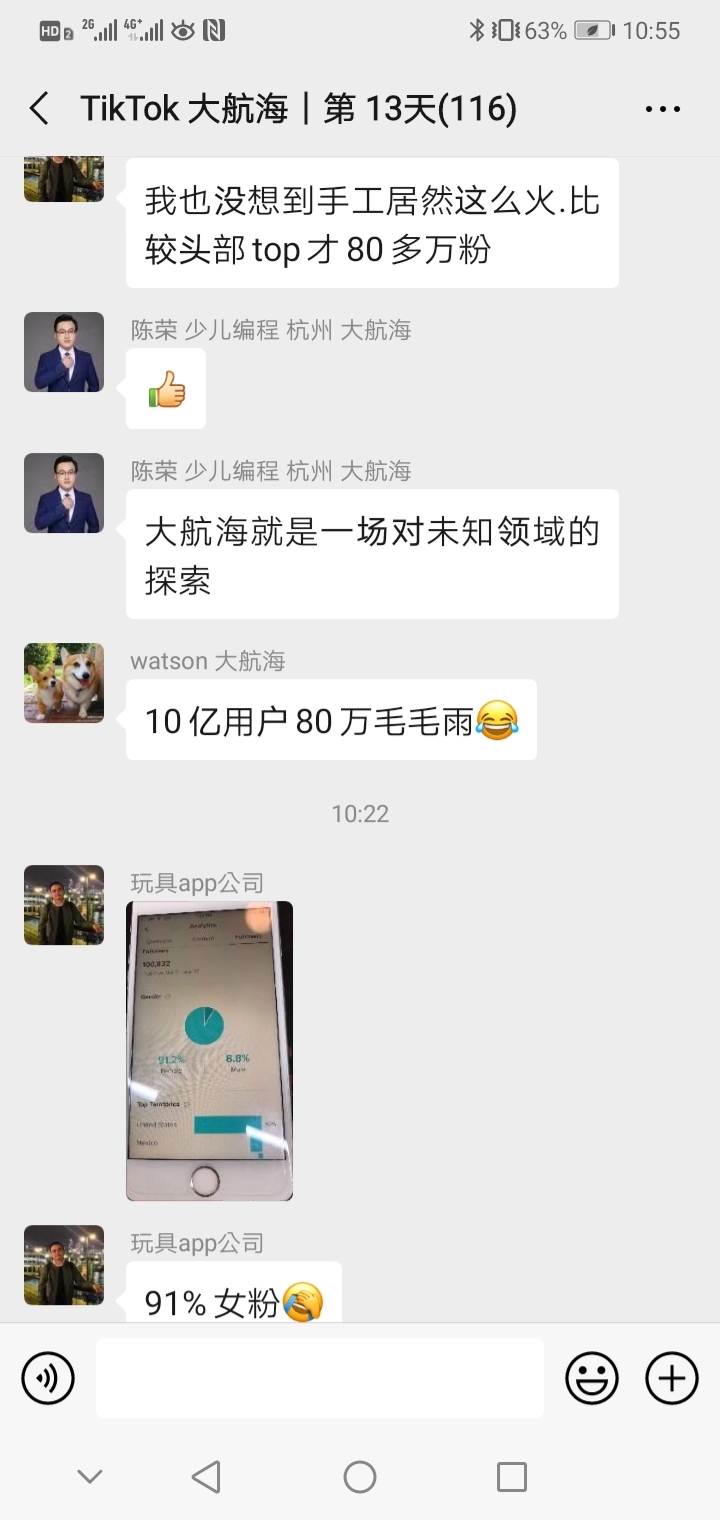The width and height of the screenshot is (720, 1520).
Task: Tap the system home button
Action: tap(360, 1476)
